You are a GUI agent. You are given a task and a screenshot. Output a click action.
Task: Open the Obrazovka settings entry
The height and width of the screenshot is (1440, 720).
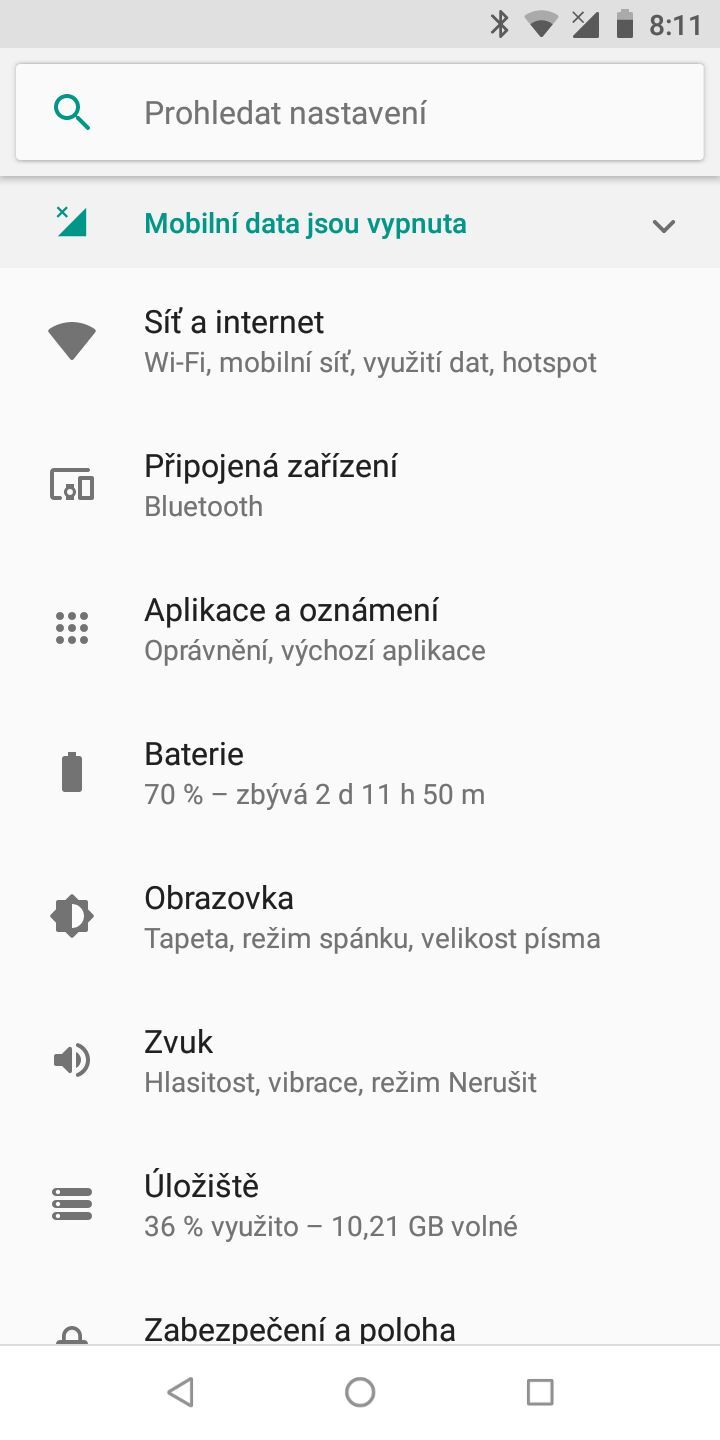tap(300, 915)
